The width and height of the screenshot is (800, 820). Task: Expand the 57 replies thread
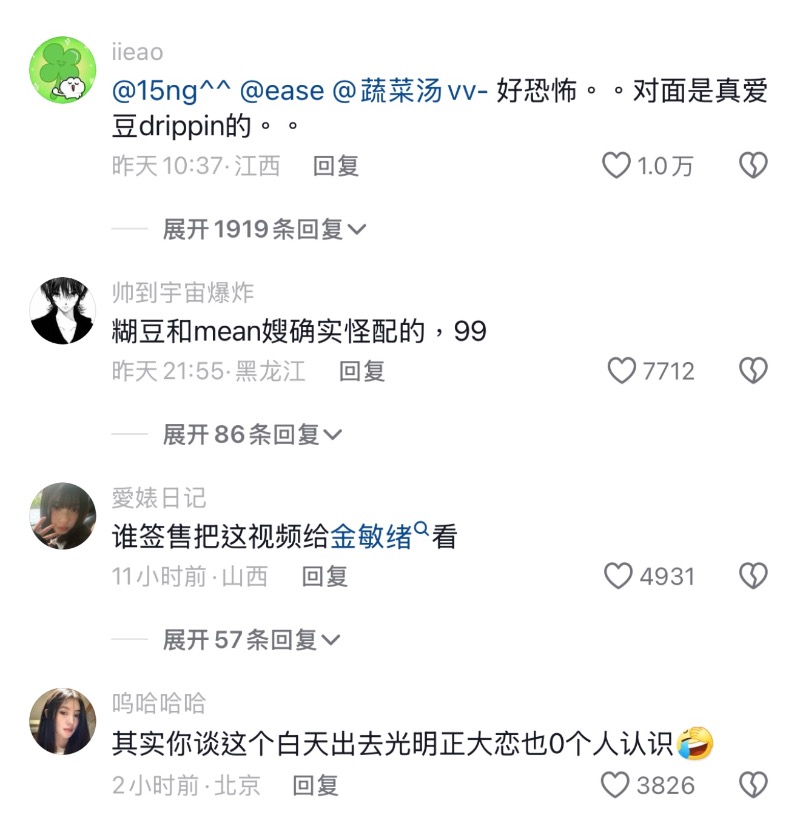[252, 640]
